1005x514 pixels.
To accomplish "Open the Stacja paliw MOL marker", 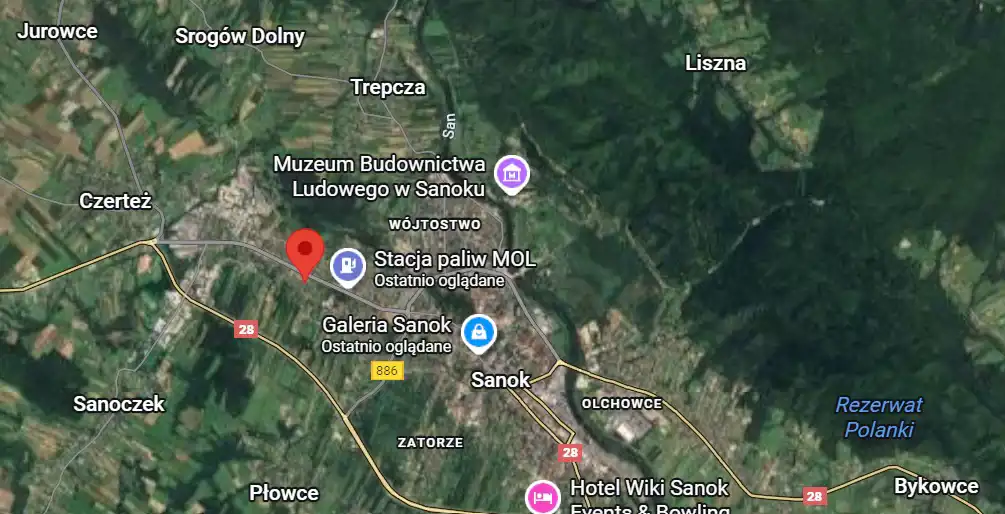I will 346,265.
